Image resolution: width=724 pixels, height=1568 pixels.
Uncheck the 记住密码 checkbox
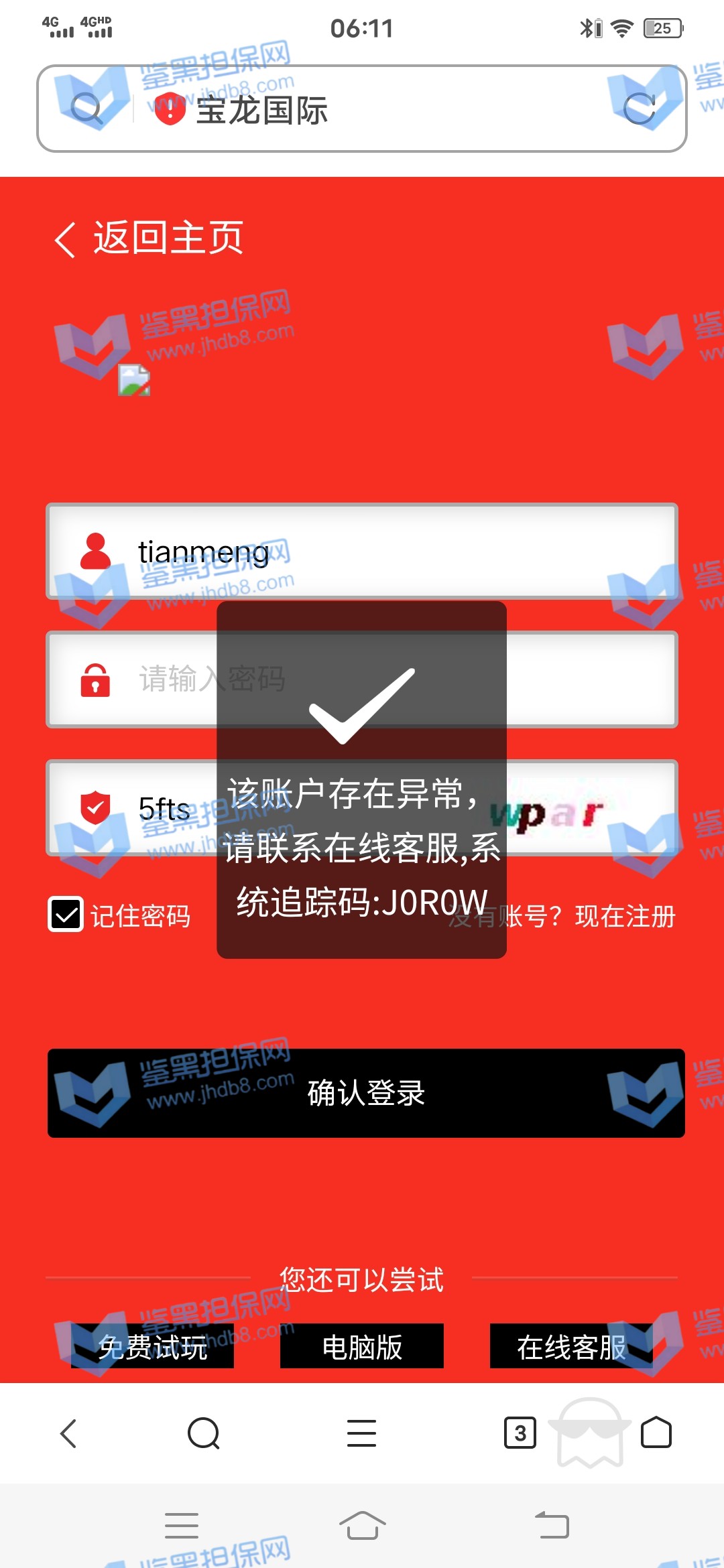tap(66, 915)
